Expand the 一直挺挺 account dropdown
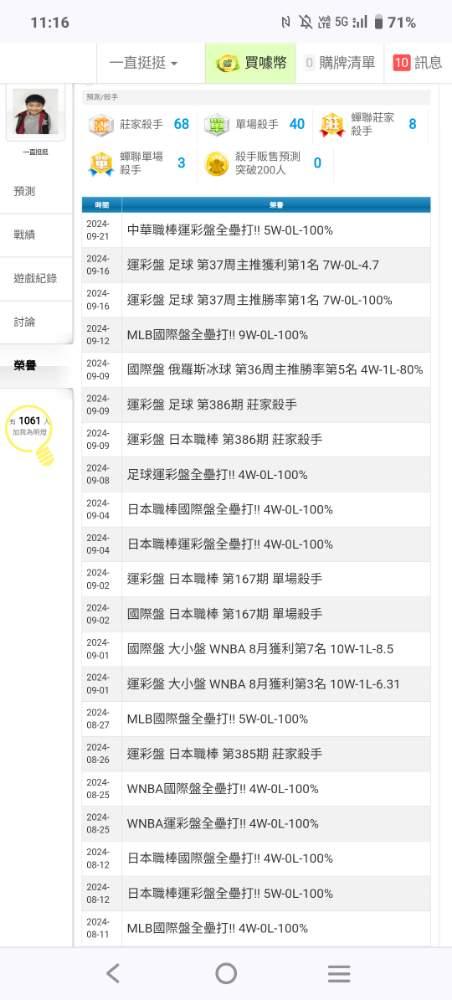The width and height of the screenshot is (452, 1000). coord(143,62)
